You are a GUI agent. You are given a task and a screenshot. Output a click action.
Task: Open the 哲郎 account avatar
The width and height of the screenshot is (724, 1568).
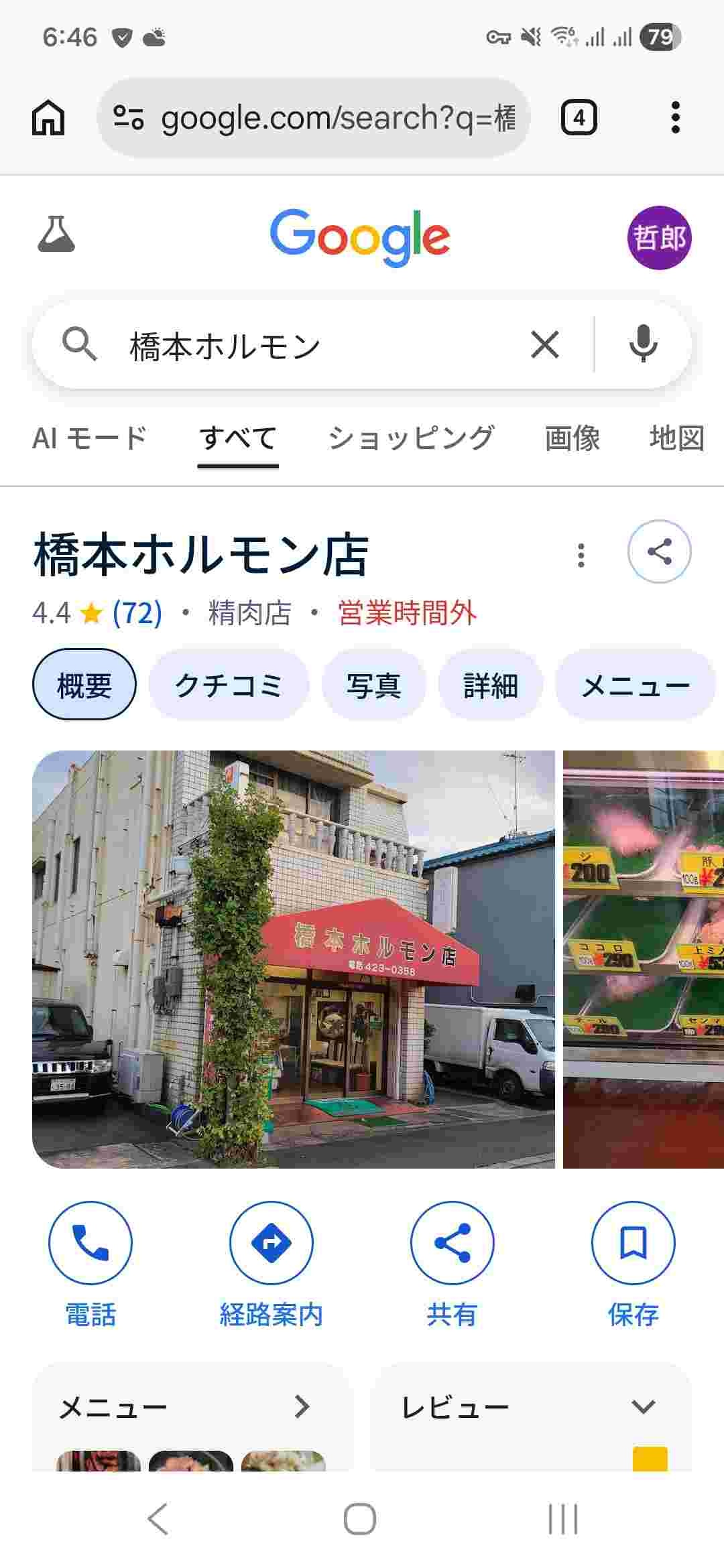tap(659, 237)
